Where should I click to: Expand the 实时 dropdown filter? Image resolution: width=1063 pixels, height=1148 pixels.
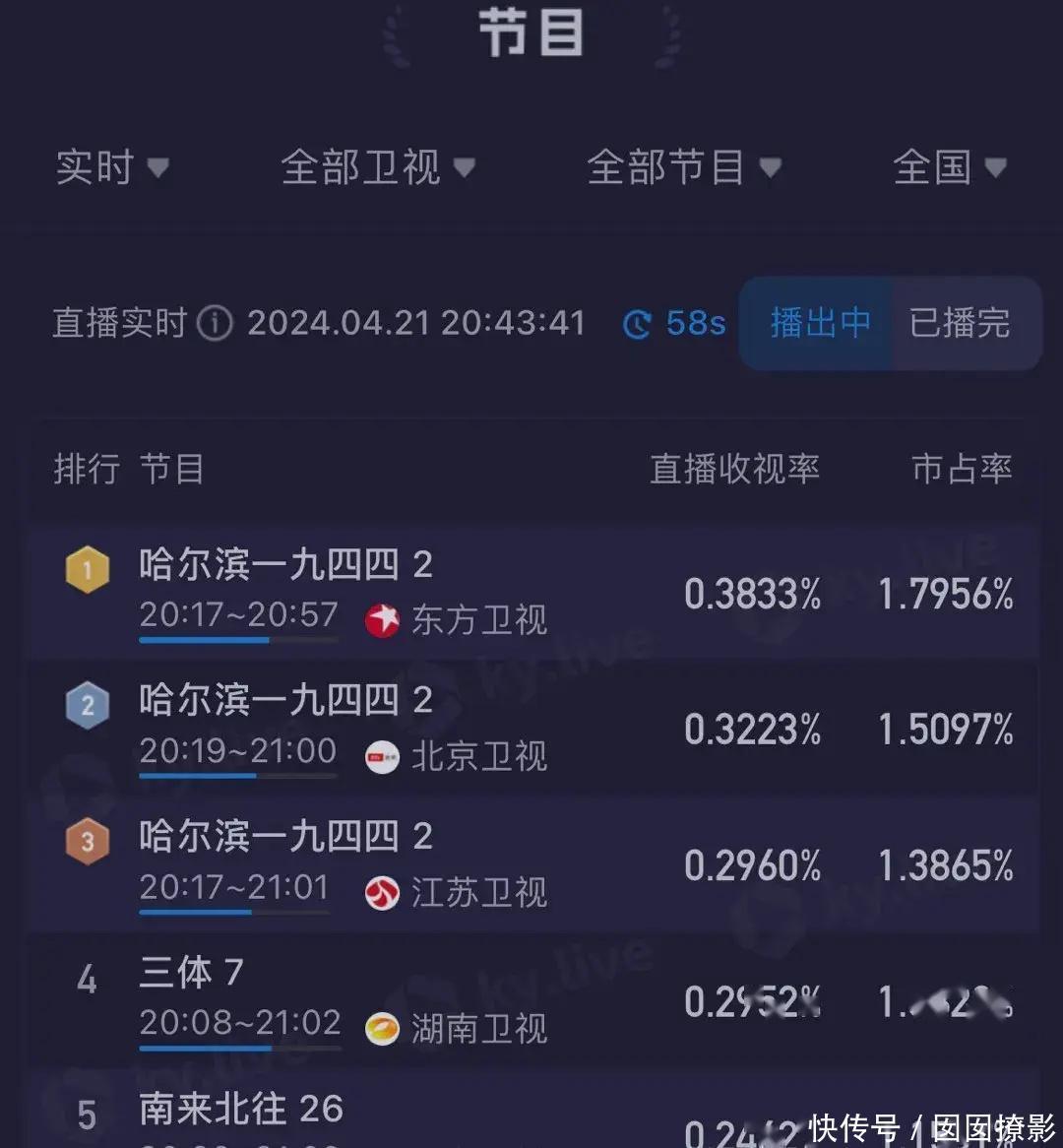tap(112, 167)
